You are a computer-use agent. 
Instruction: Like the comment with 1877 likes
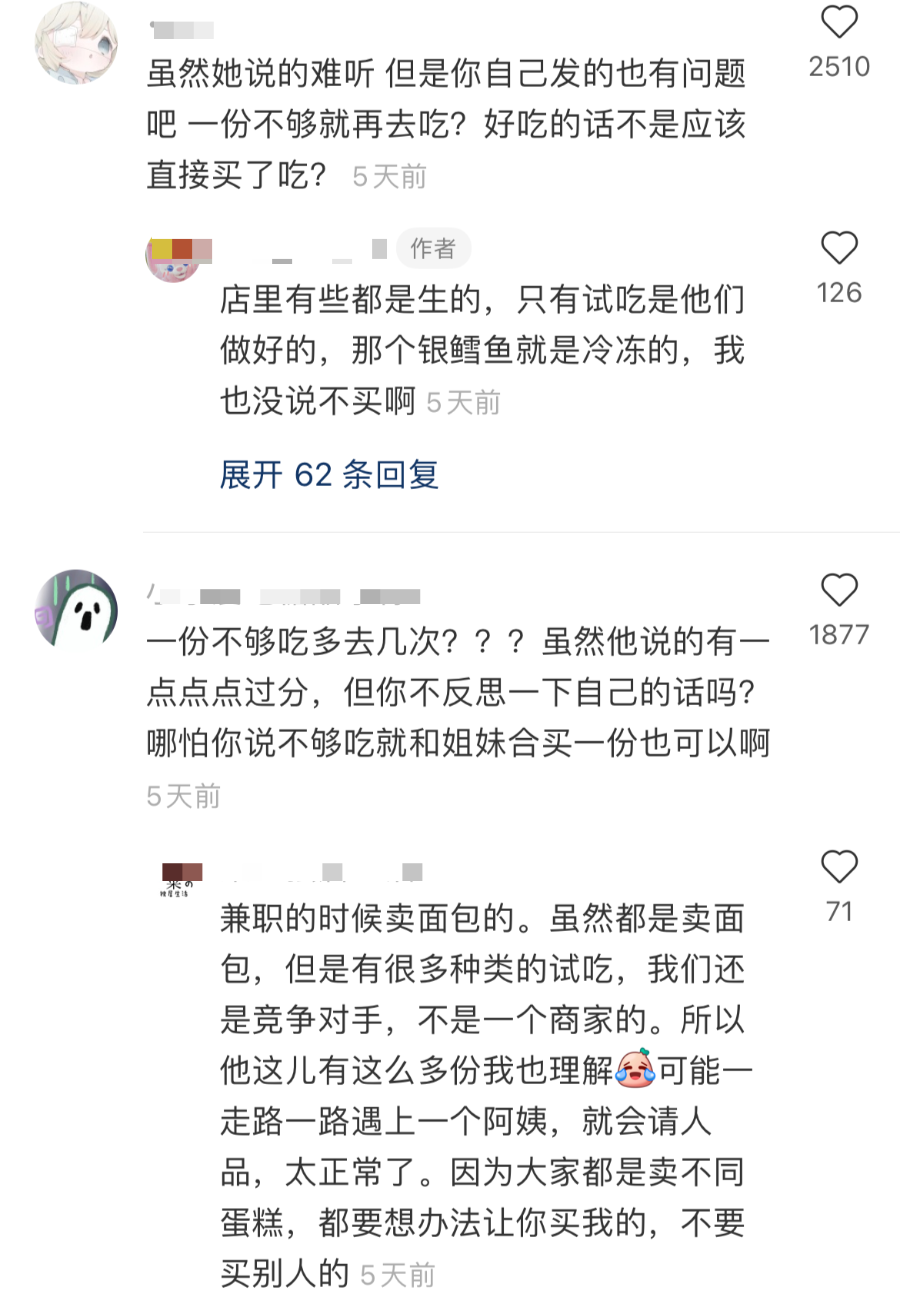pyautogui.click(x=839, y=590)
